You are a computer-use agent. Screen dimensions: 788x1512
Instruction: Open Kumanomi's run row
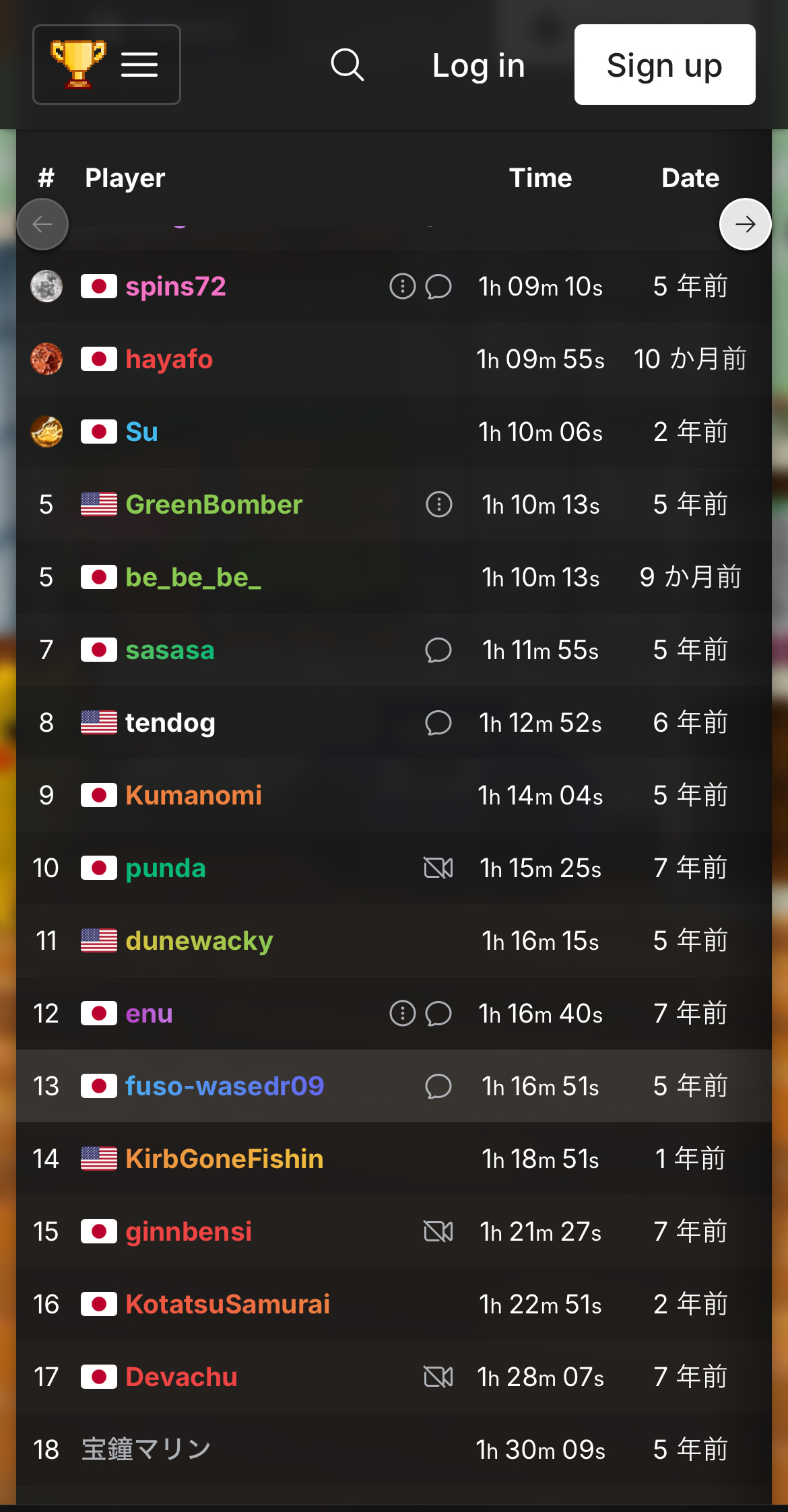click(x=394, y=795)
